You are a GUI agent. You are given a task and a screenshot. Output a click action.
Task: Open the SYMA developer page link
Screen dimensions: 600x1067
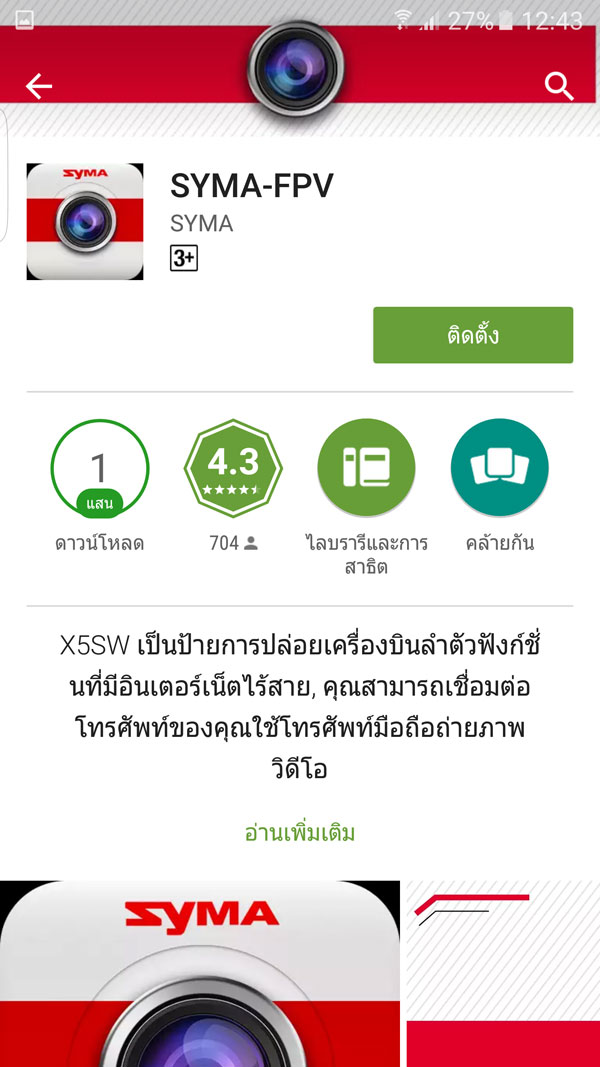(201, 223)
